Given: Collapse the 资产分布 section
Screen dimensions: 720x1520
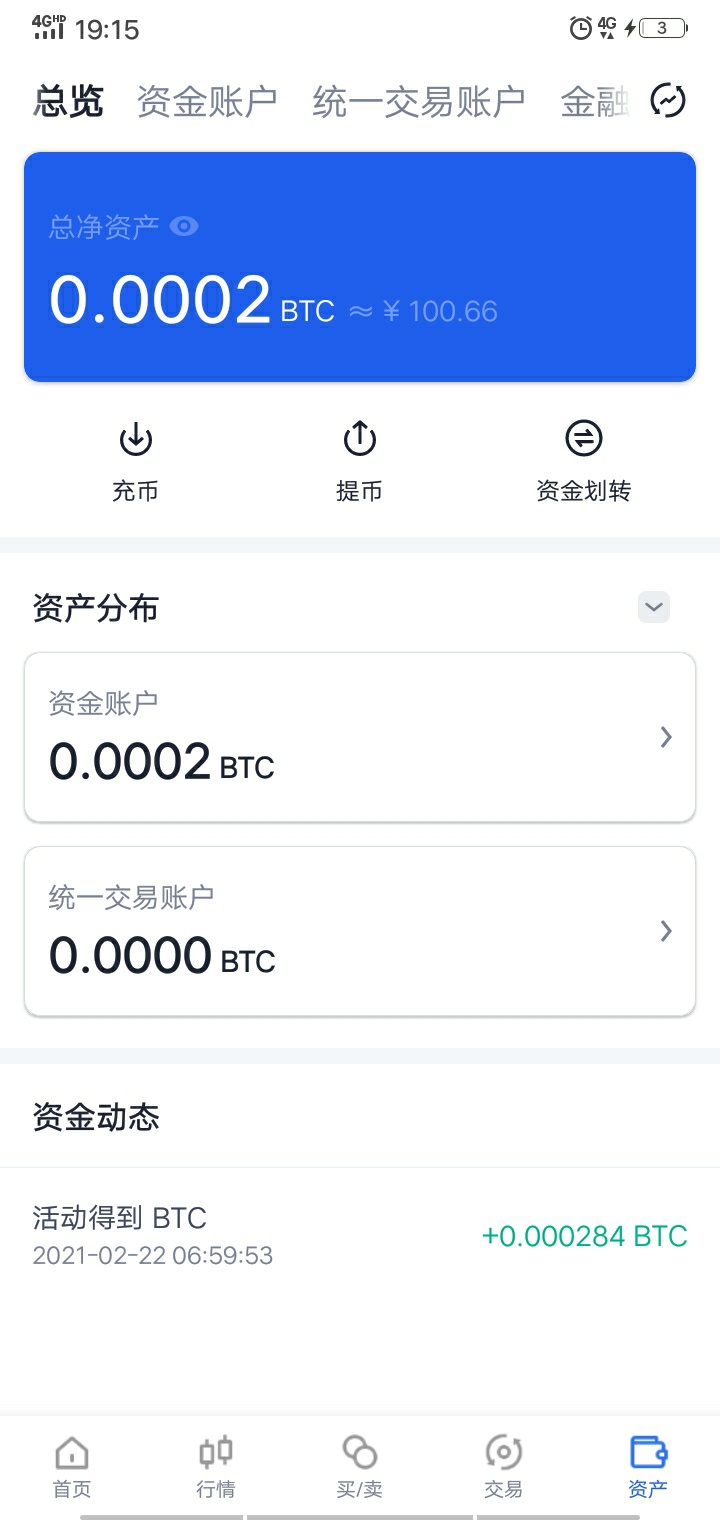Looking at the screenshot, I should 654,607.
